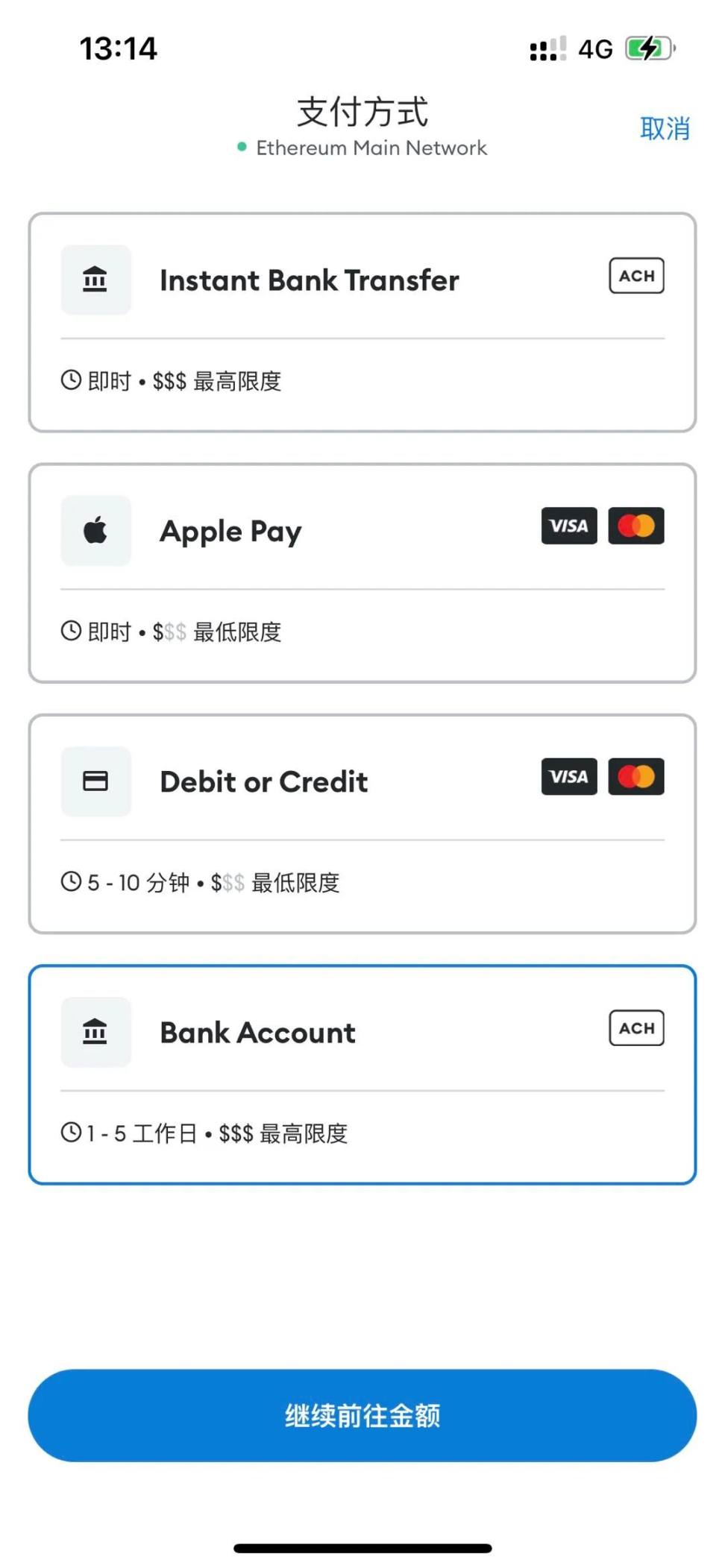Click the ACH badge on Bank Account
This screenshot has height=1568, width=725.
635,1028
